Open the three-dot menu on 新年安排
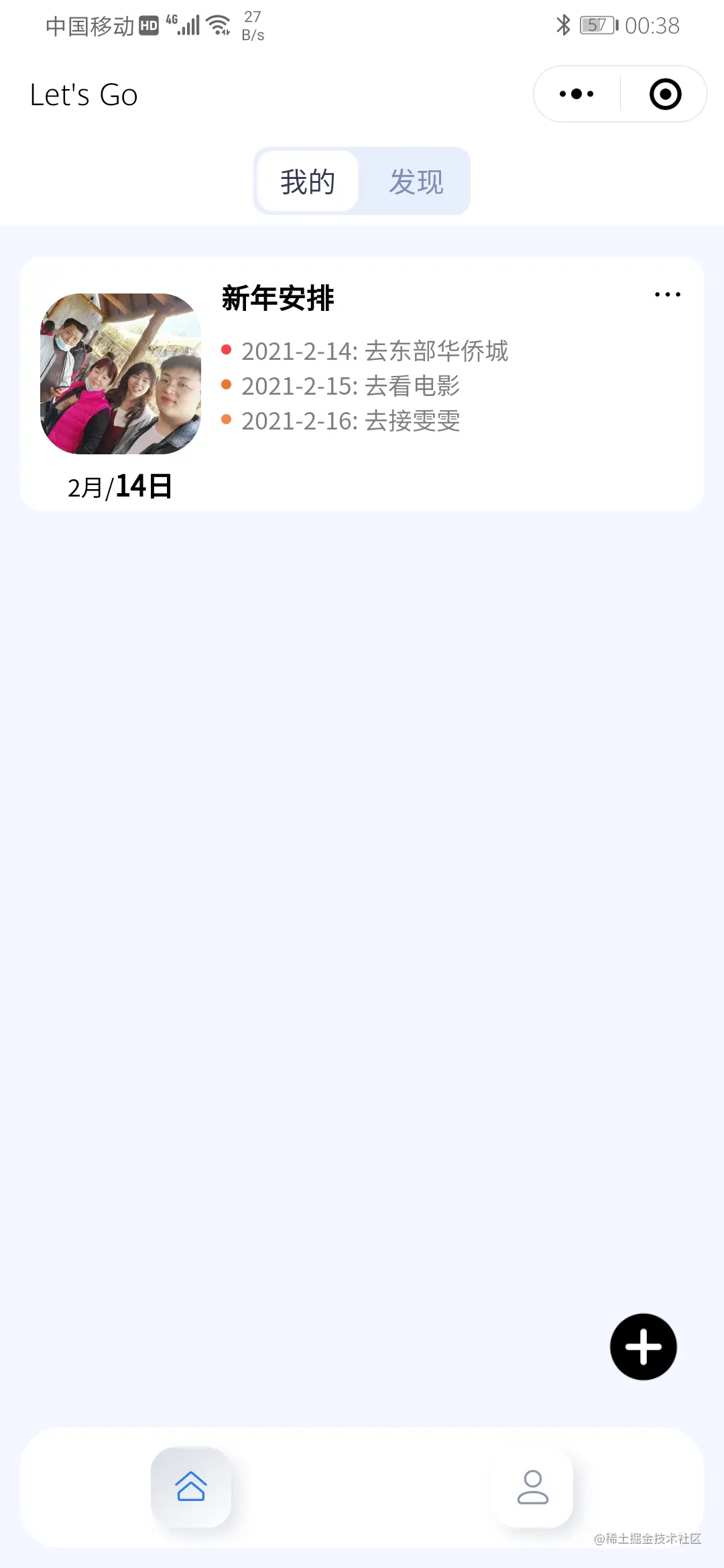724x1568 pixels. 667,295
